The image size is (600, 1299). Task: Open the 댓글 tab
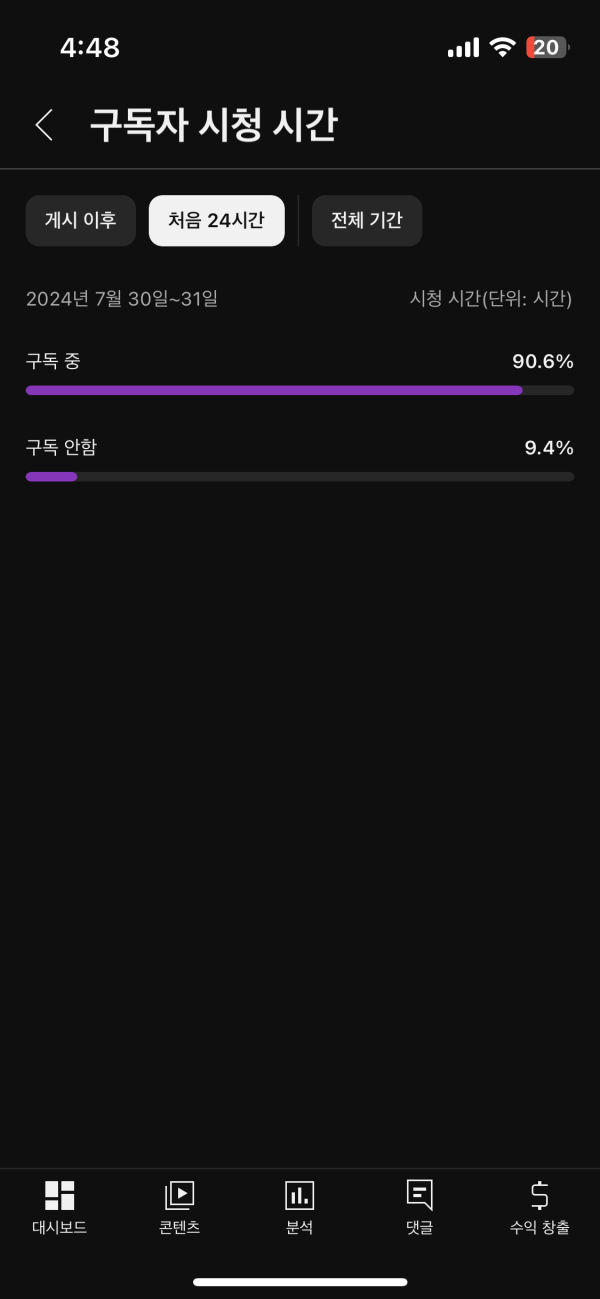click(419, 1208)
